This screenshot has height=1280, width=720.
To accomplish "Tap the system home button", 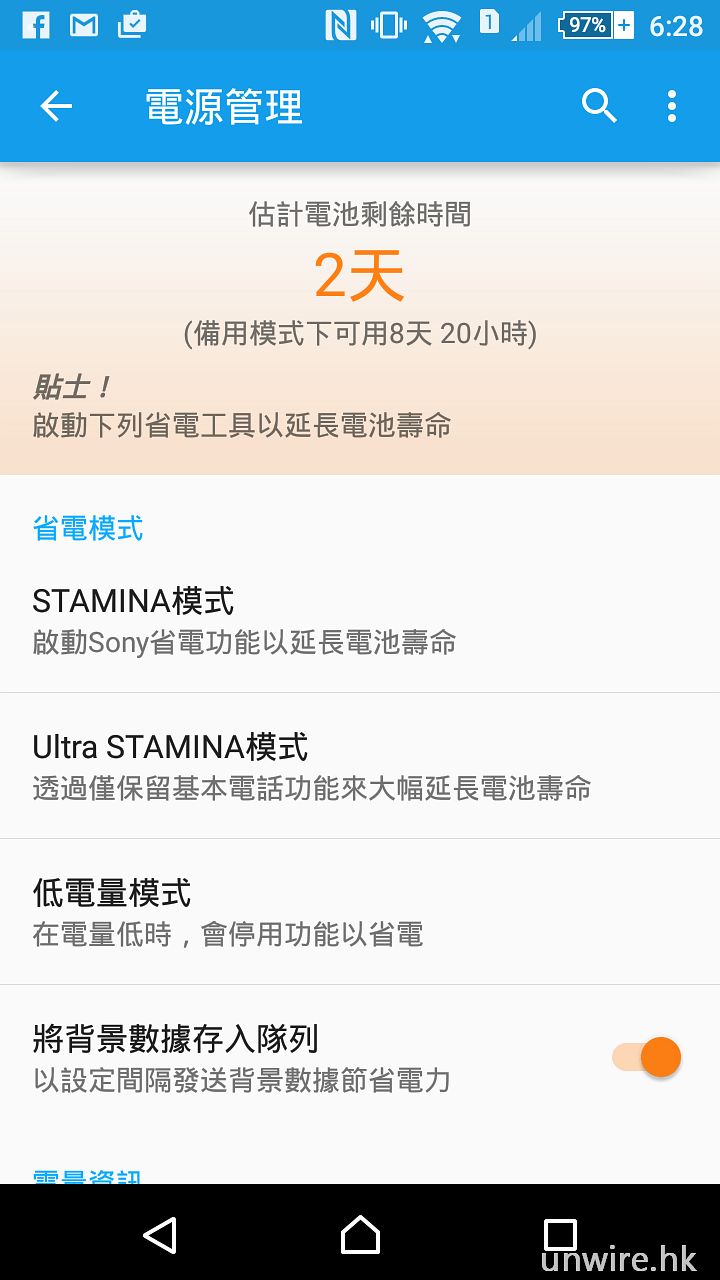I will 360,1235.
